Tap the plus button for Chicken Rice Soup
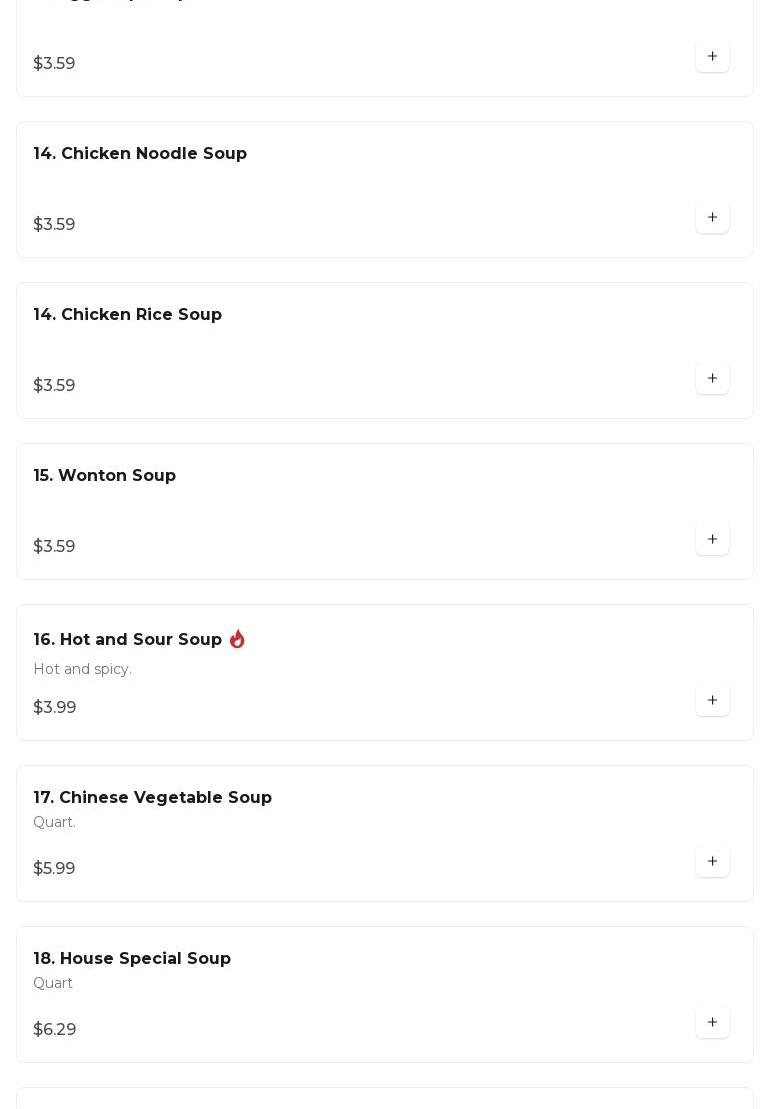 point(712,379)
